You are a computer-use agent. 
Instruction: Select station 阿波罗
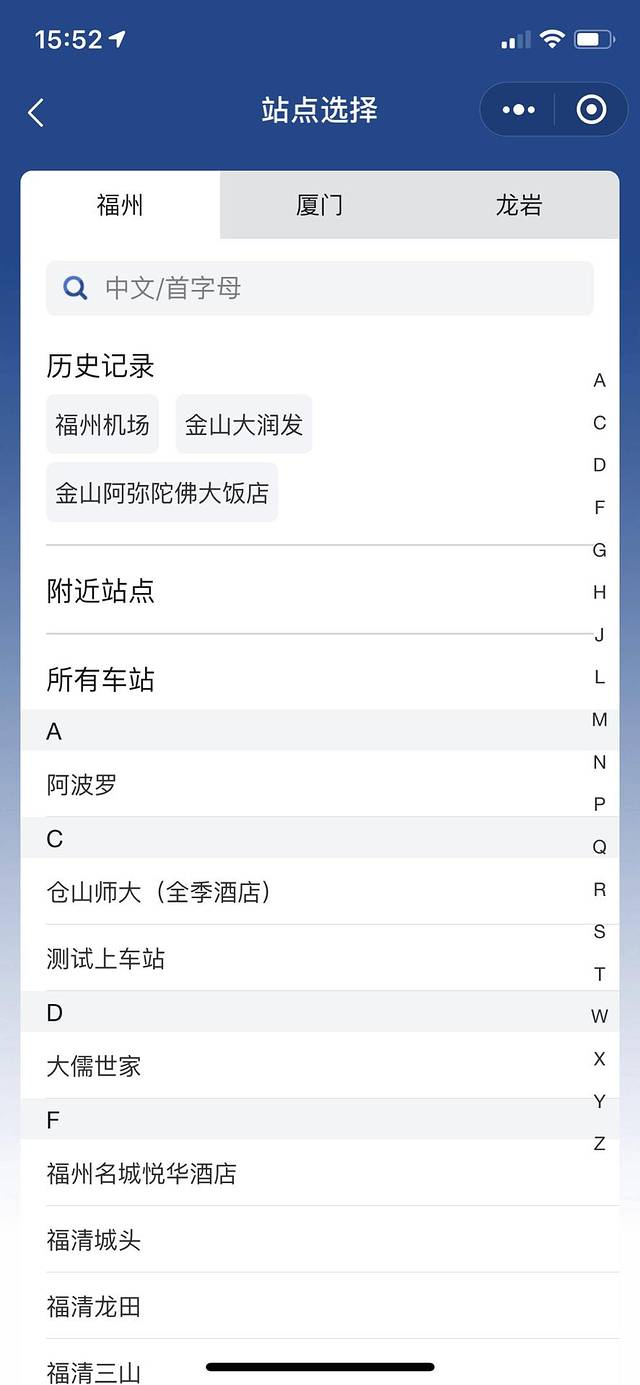point(82,785)
